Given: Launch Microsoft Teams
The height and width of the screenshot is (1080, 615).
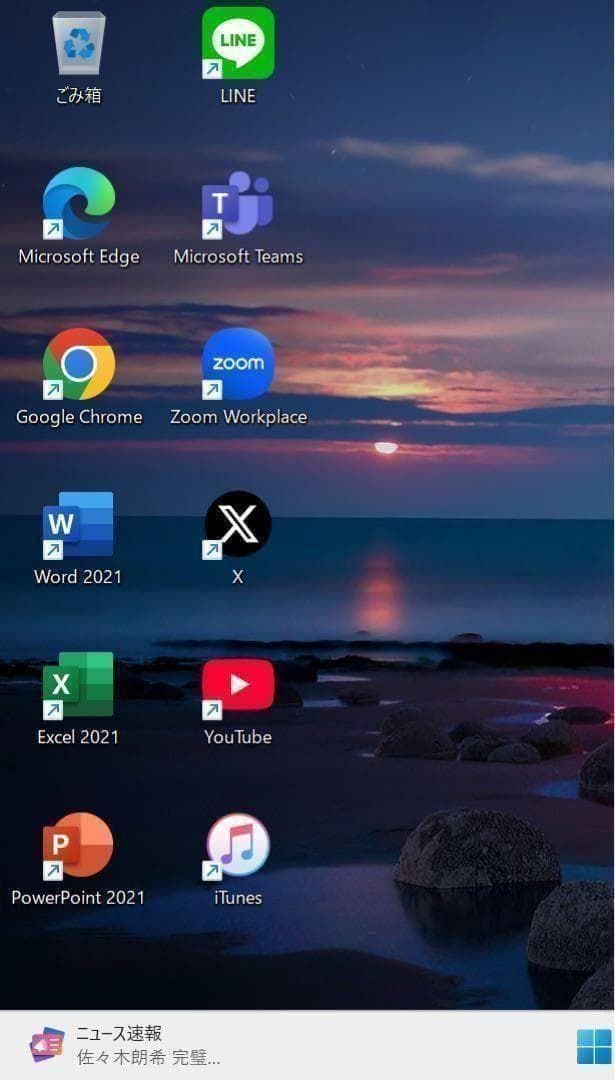Looking at the screenshot, I should [238, 204].
